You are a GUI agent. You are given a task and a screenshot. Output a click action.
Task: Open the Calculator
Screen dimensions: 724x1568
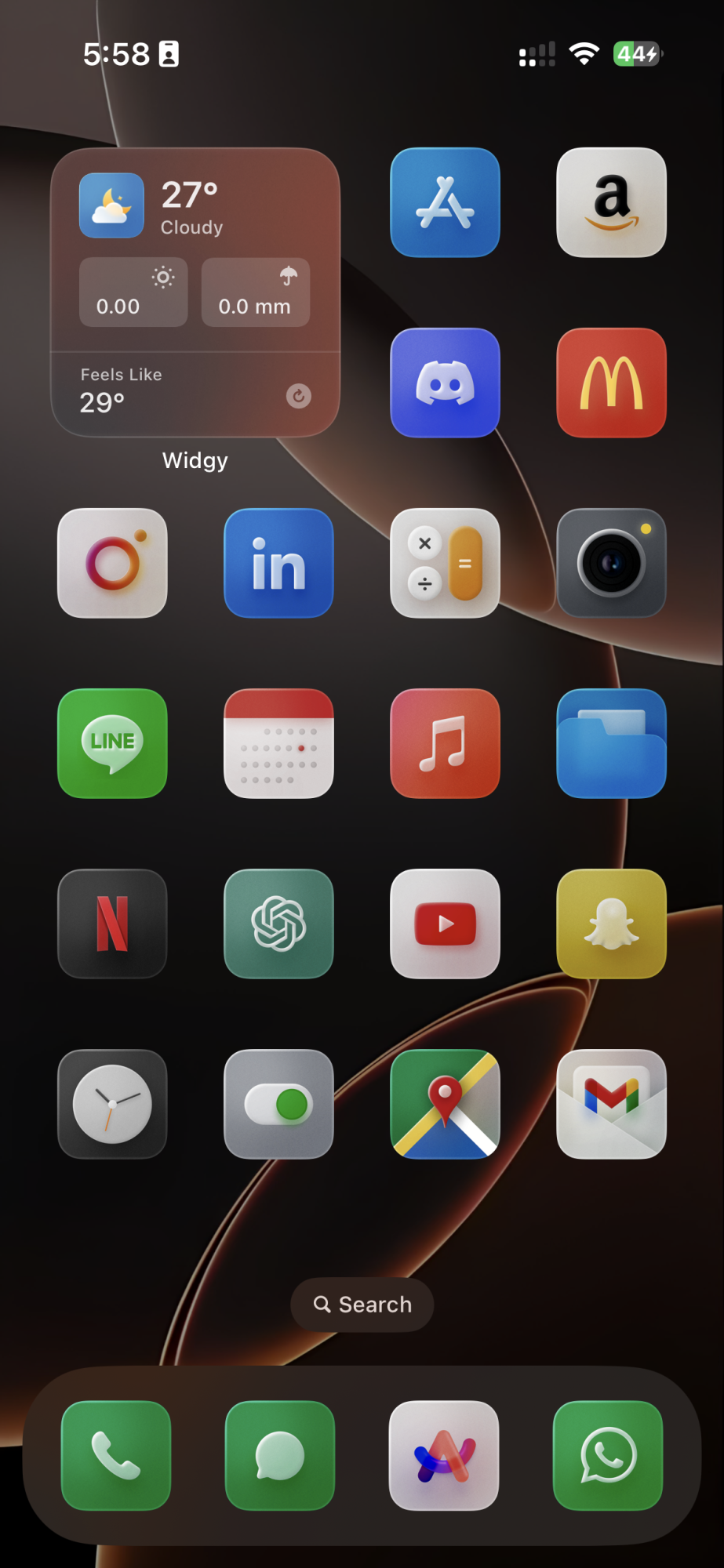click(445, 563)
